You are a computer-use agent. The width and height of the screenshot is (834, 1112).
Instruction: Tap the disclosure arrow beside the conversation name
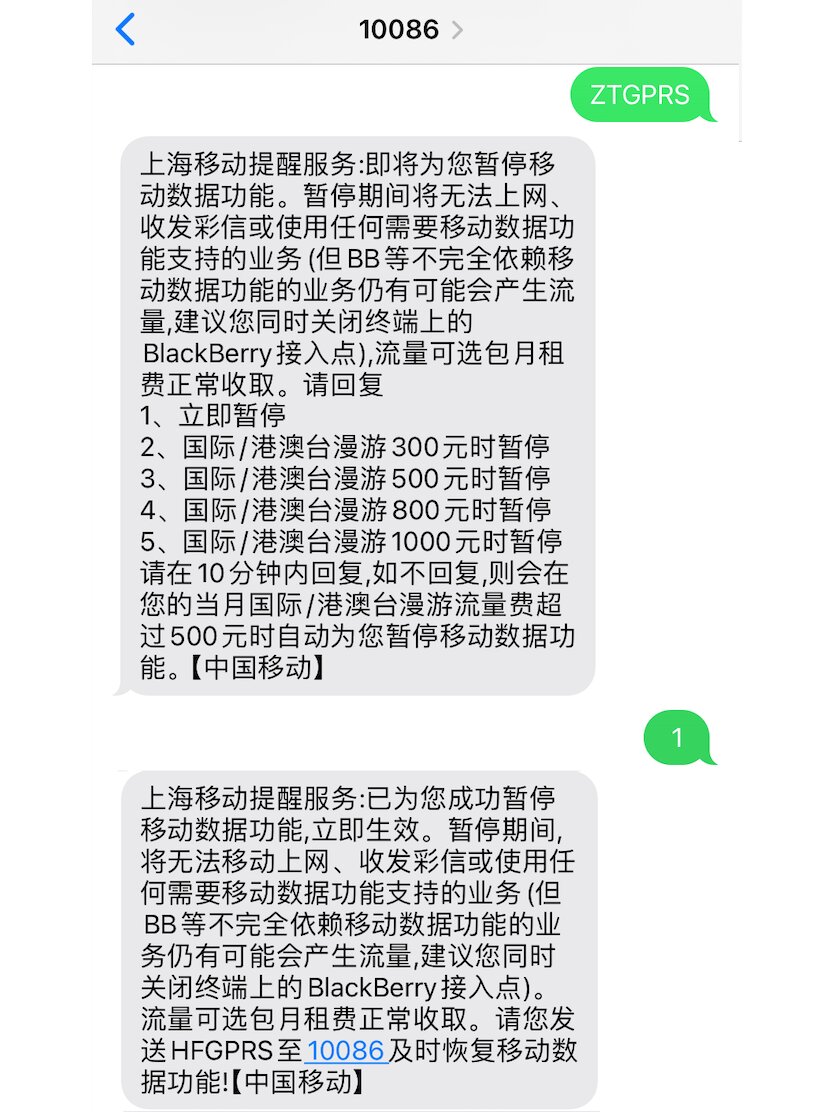tap(458, 30)
